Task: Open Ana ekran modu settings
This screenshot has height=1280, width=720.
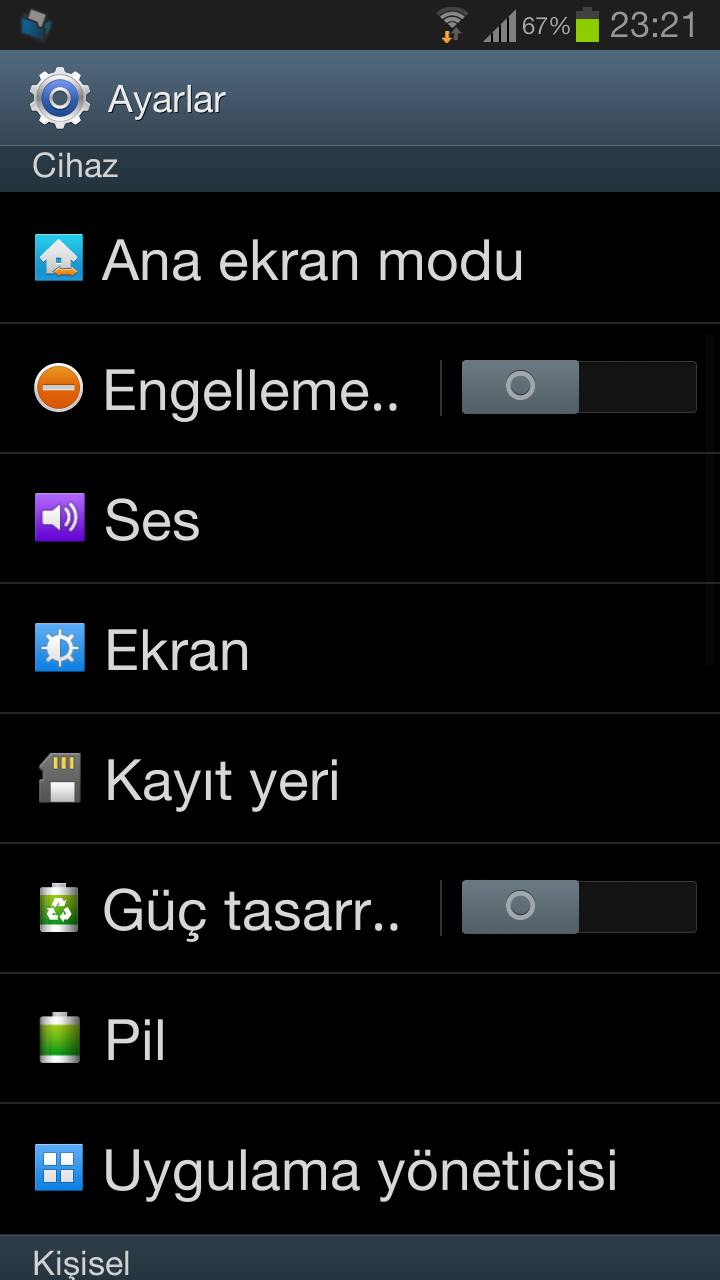Action: pyautogui.click(x=312, y=260)
